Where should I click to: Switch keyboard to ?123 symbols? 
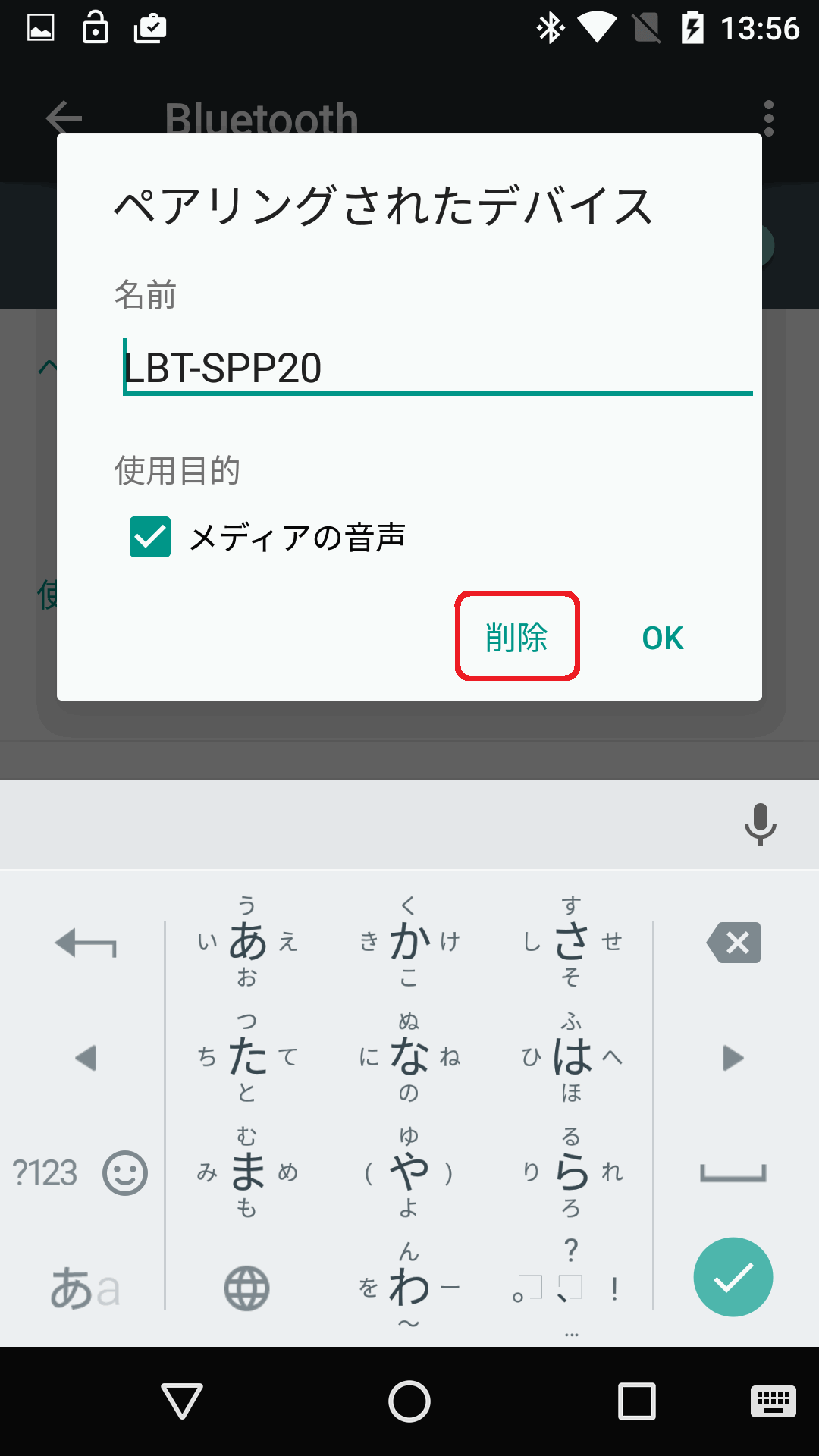[45, 1173]
